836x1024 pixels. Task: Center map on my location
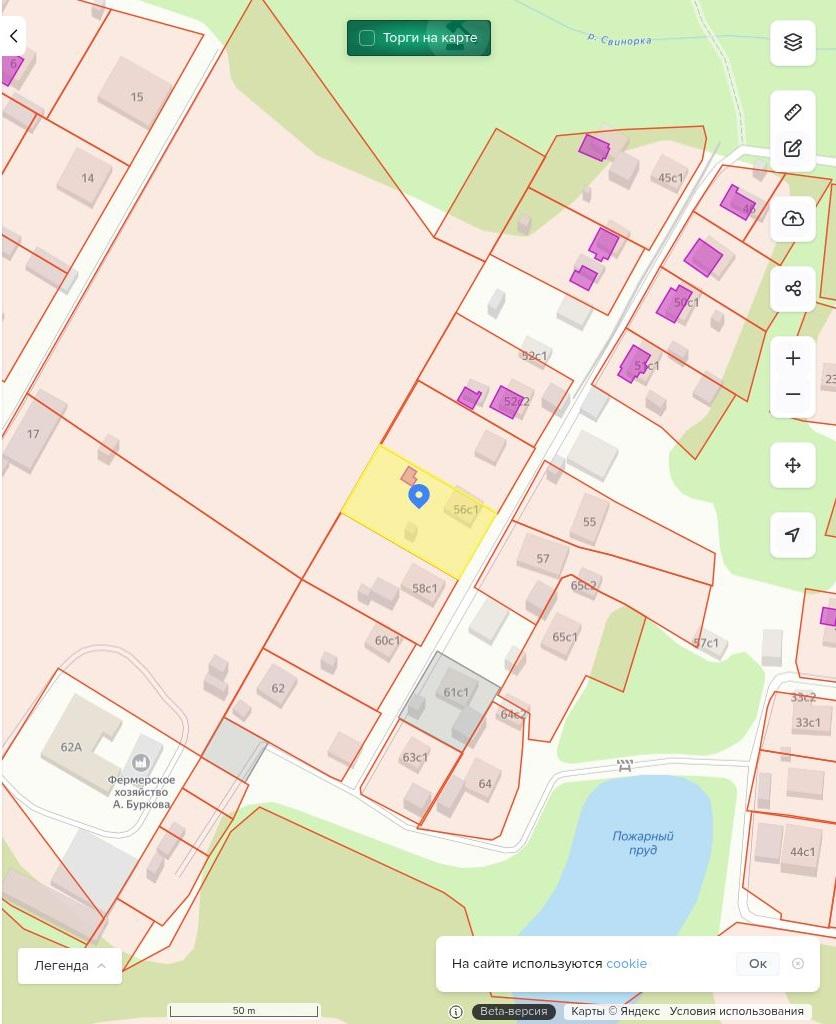click(793, 535)
